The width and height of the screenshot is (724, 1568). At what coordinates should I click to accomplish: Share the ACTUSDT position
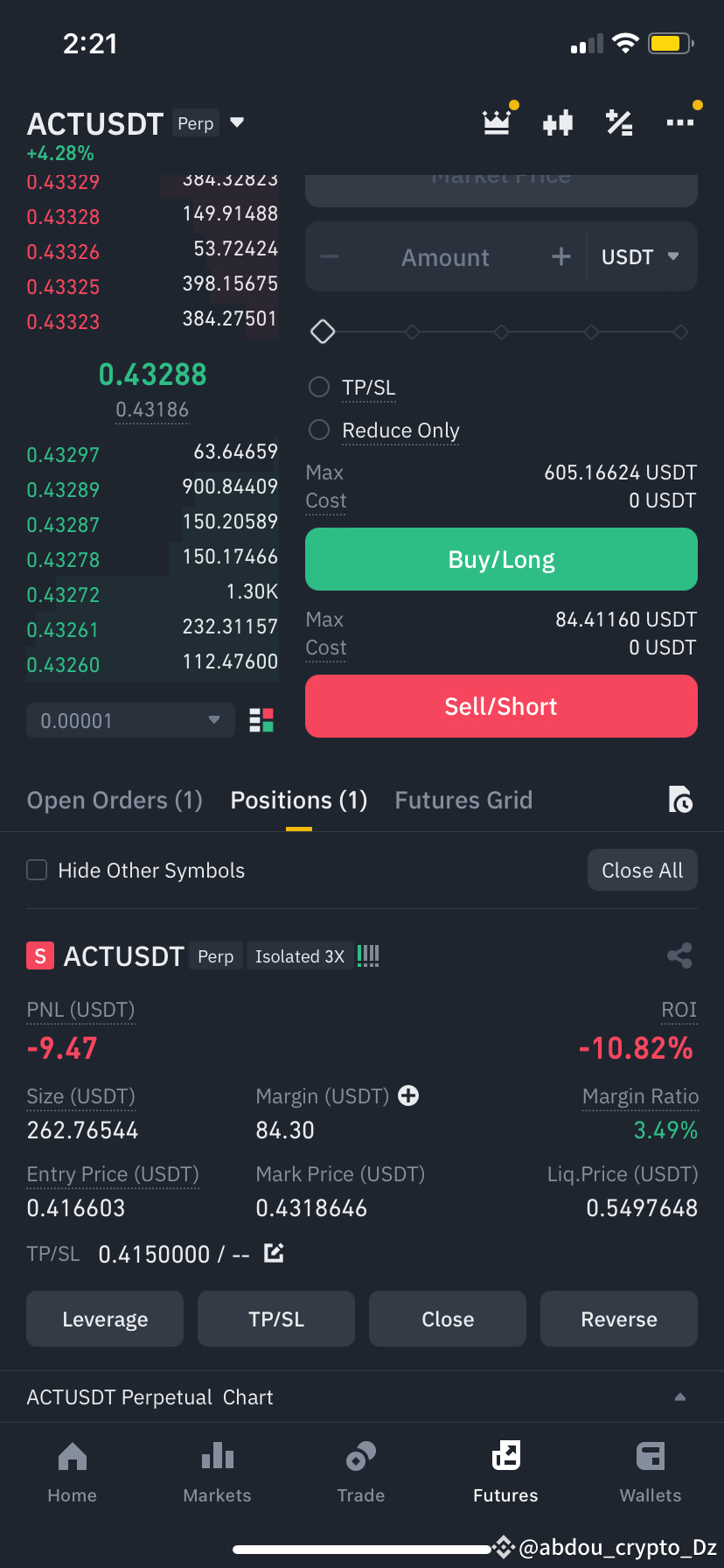679,955
